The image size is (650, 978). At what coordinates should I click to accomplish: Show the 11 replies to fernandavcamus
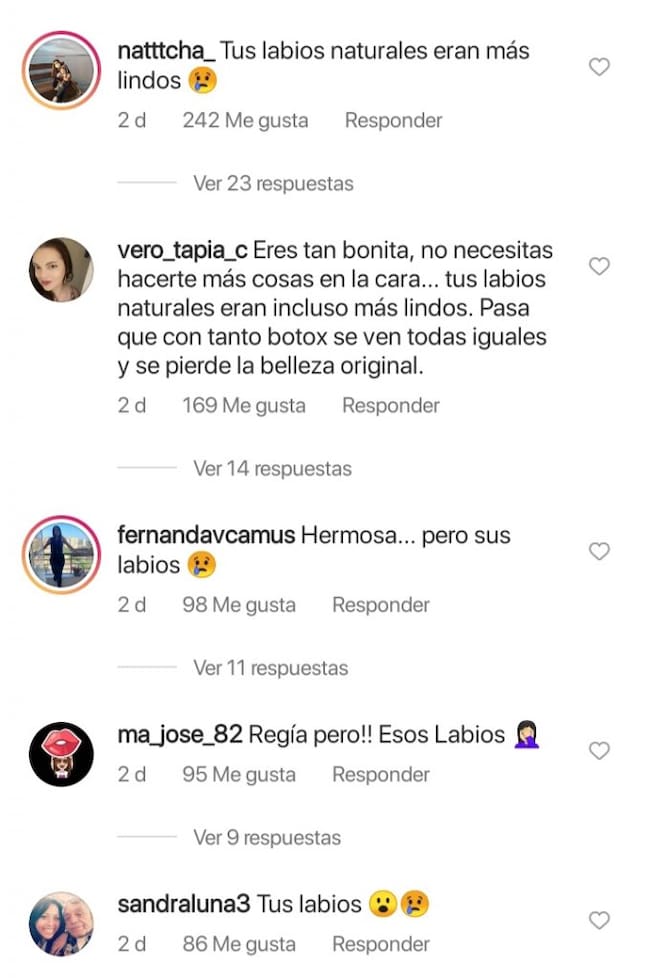tap(270, 668)
